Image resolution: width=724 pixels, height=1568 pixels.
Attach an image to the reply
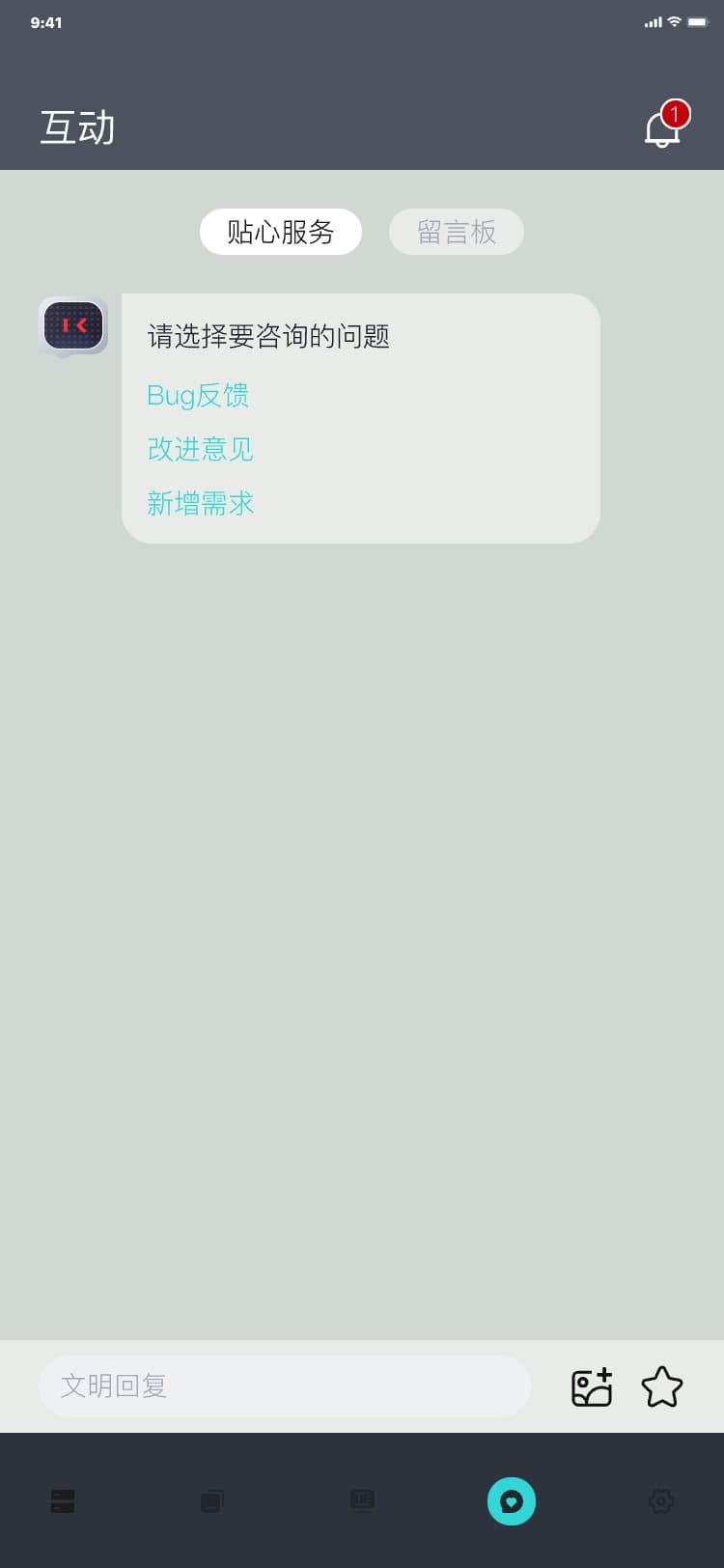[592, 1386]
